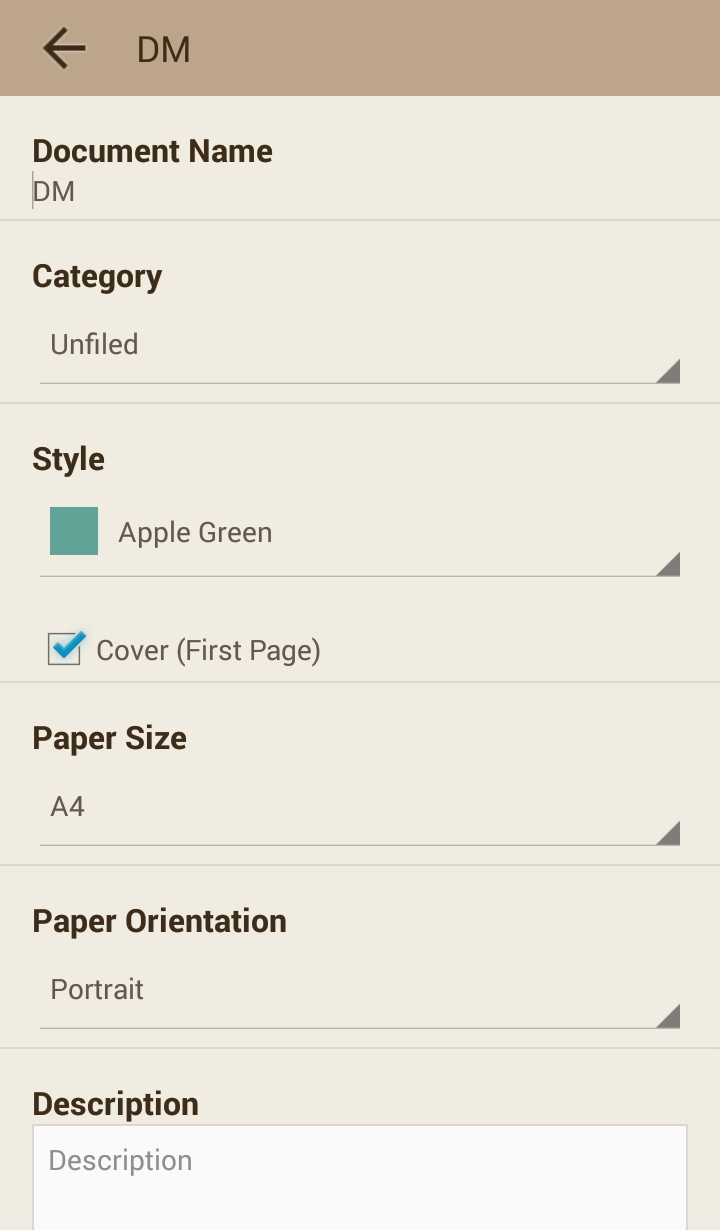Open the Category dropdown showing Unfiled

360,346
